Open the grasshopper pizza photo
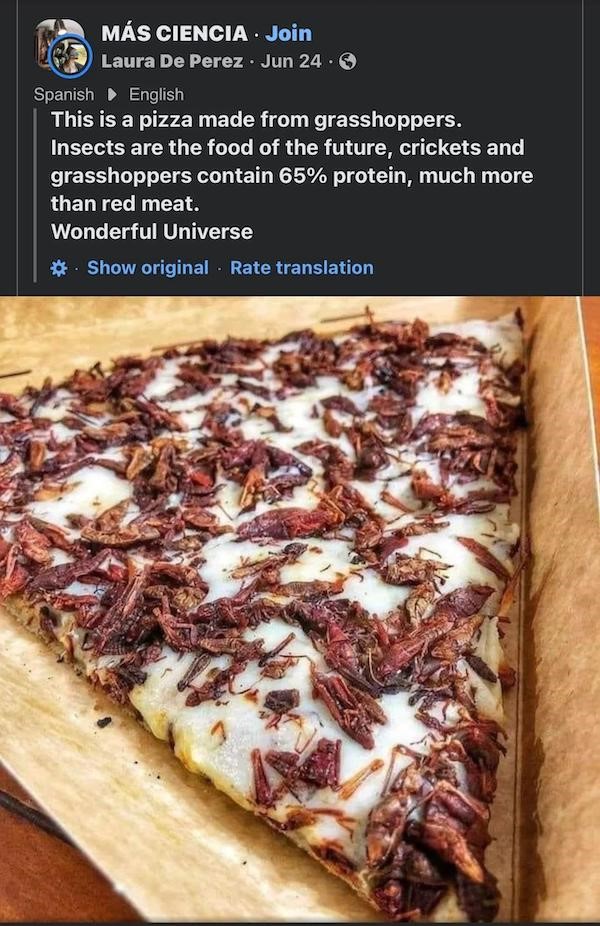 (300, 610)
